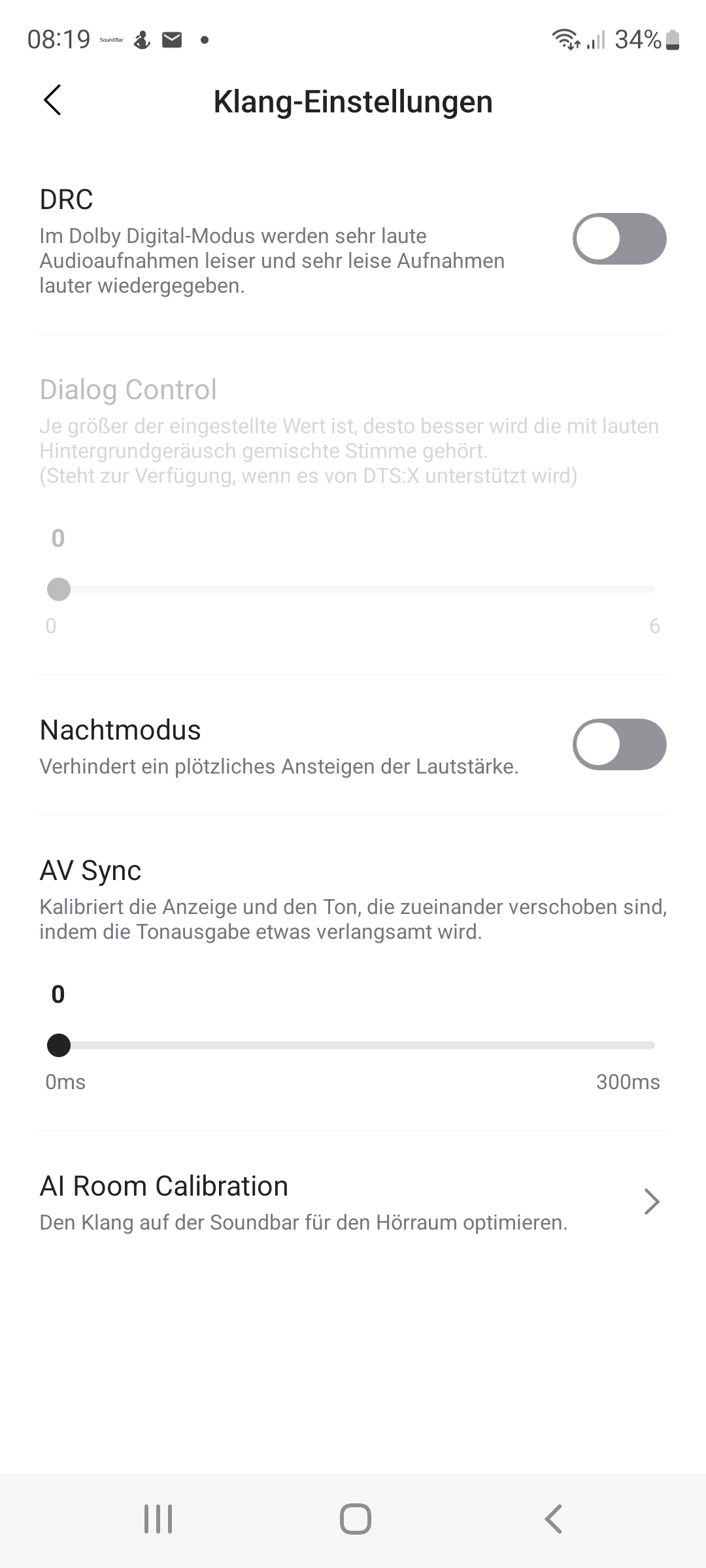
Task: Enable the DRC switch
Action: [619, 238]
